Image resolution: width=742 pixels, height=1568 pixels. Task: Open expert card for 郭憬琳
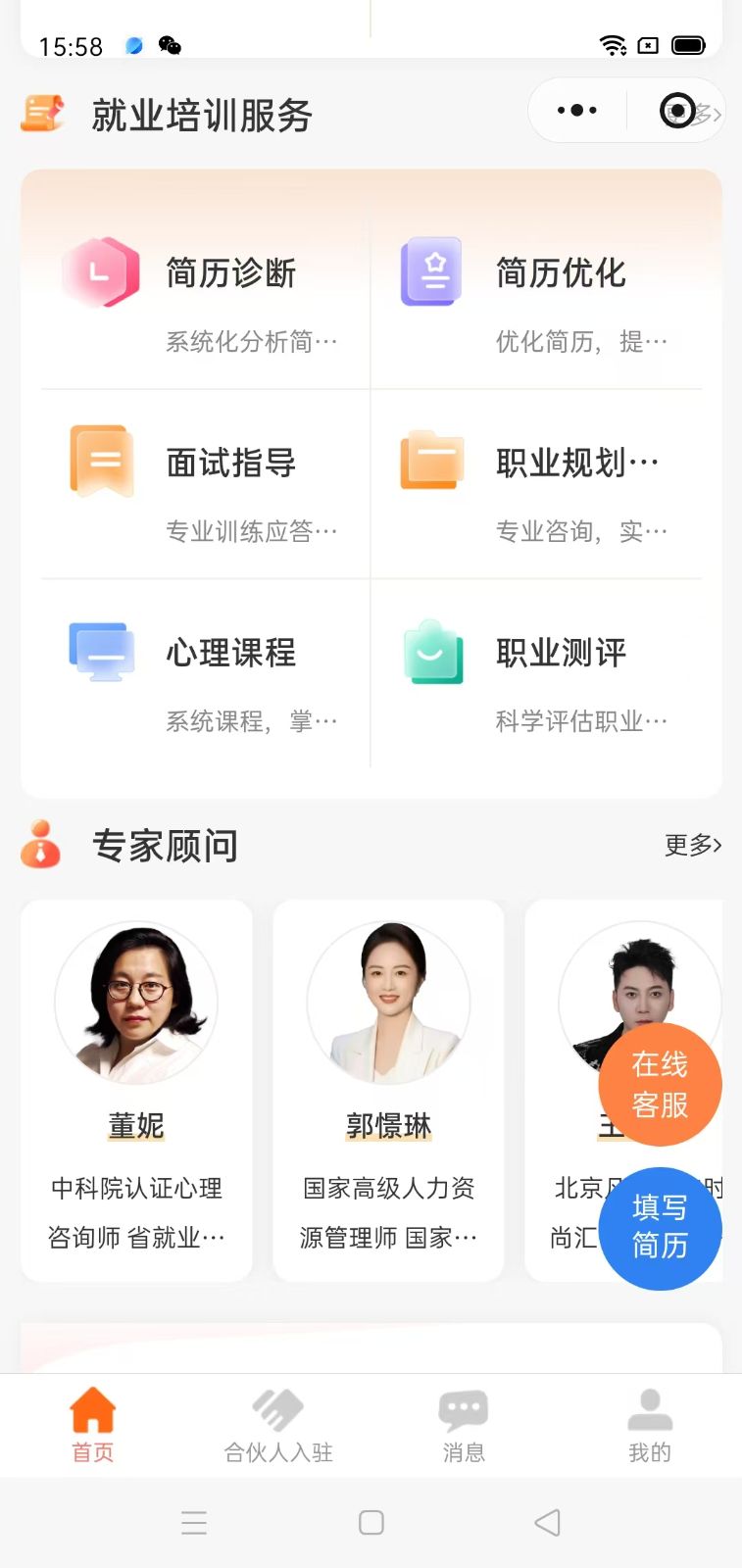coord(388,1090)
